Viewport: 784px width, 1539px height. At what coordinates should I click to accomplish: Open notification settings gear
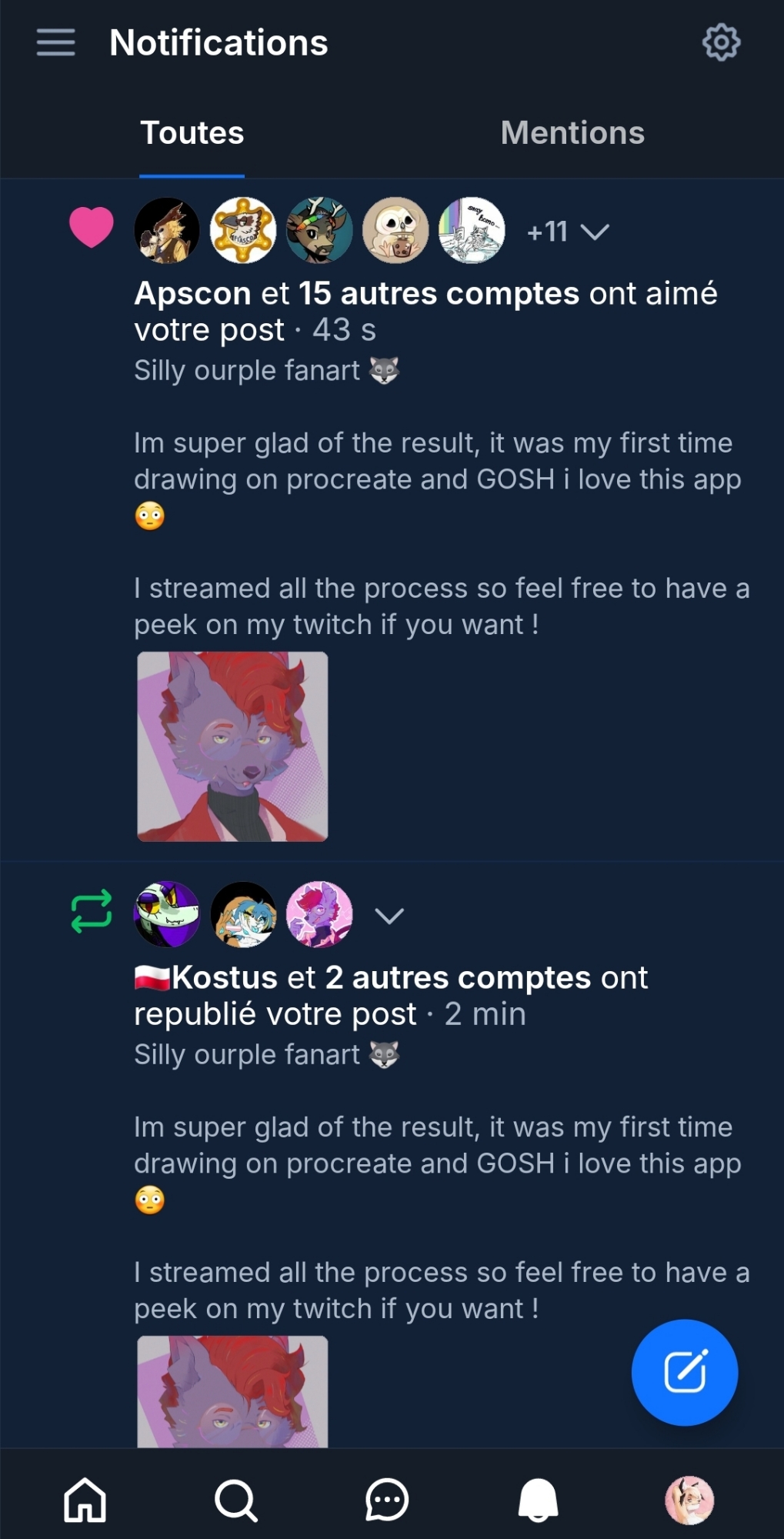[721, 42]
